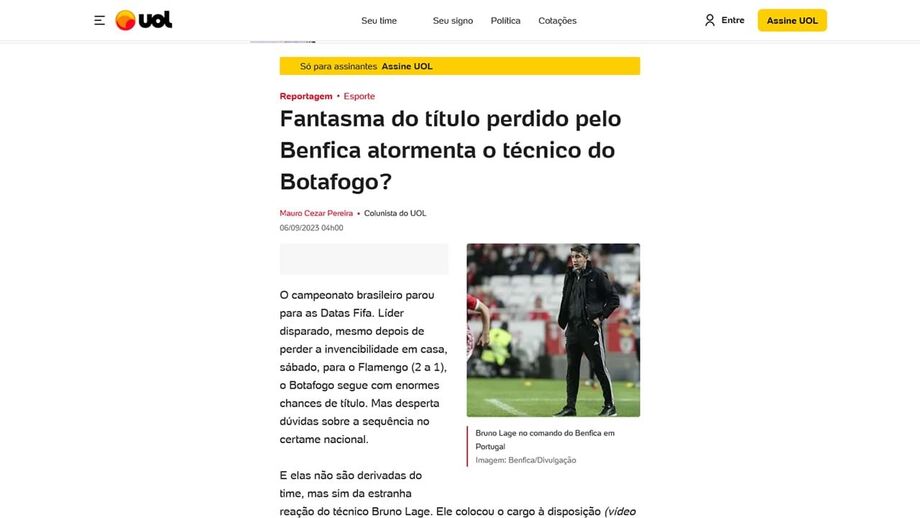View author Mauro Cezar Pereira's page
Viewport: 920px width, 518px height.
coord(316,213)
